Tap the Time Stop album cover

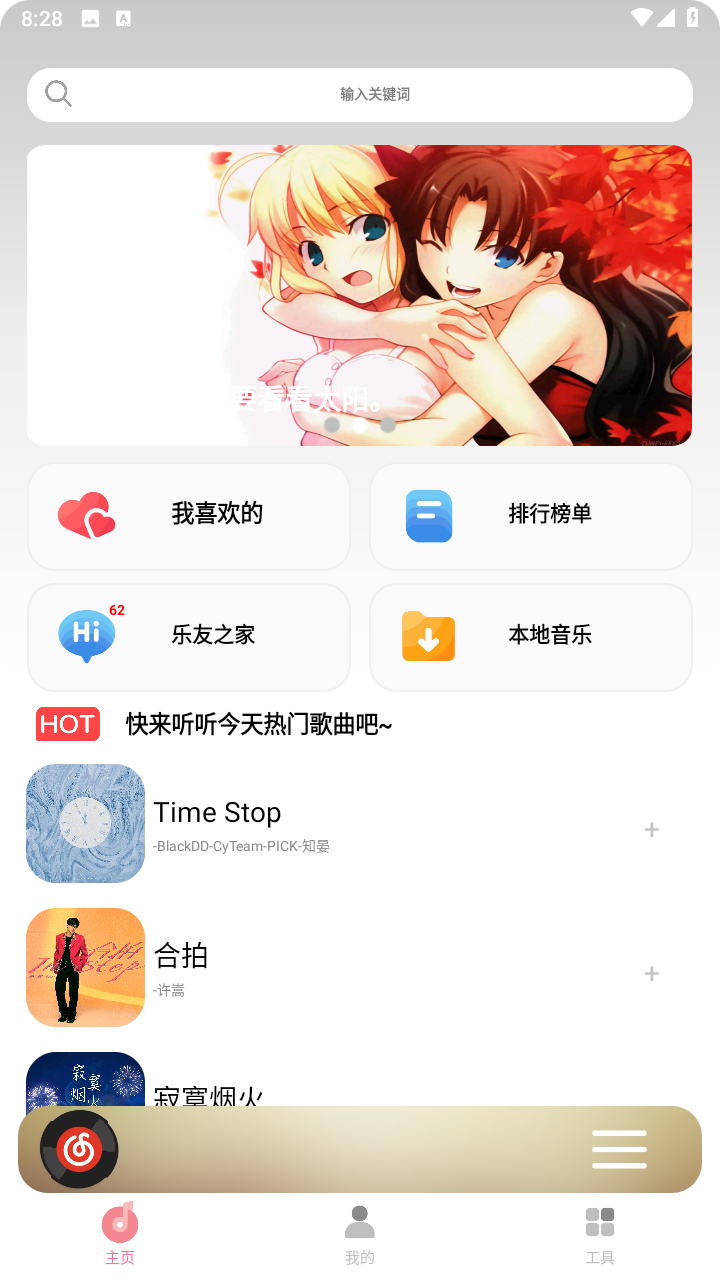tap(85, 823)
